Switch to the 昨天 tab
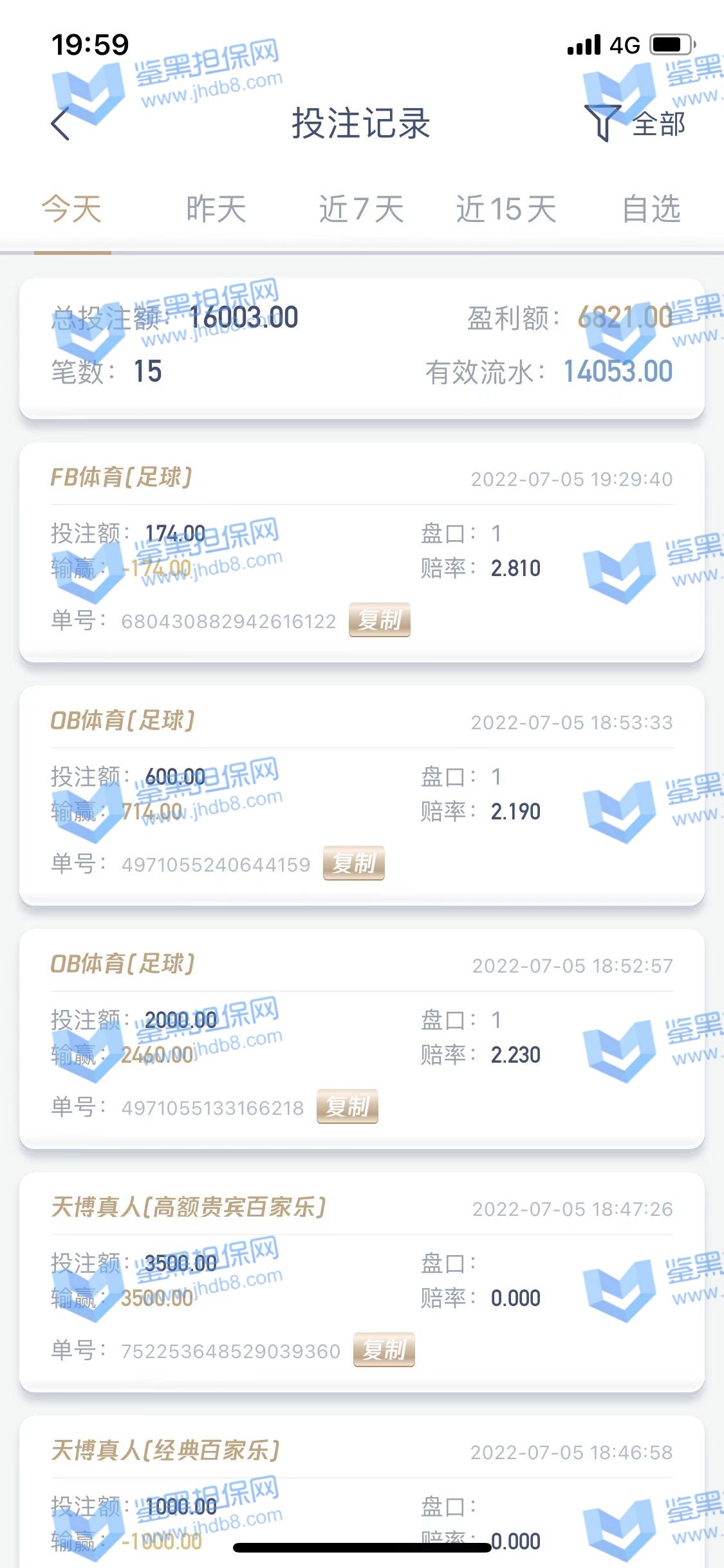This screenshot has width=724, height=1568. click(216, 209)
